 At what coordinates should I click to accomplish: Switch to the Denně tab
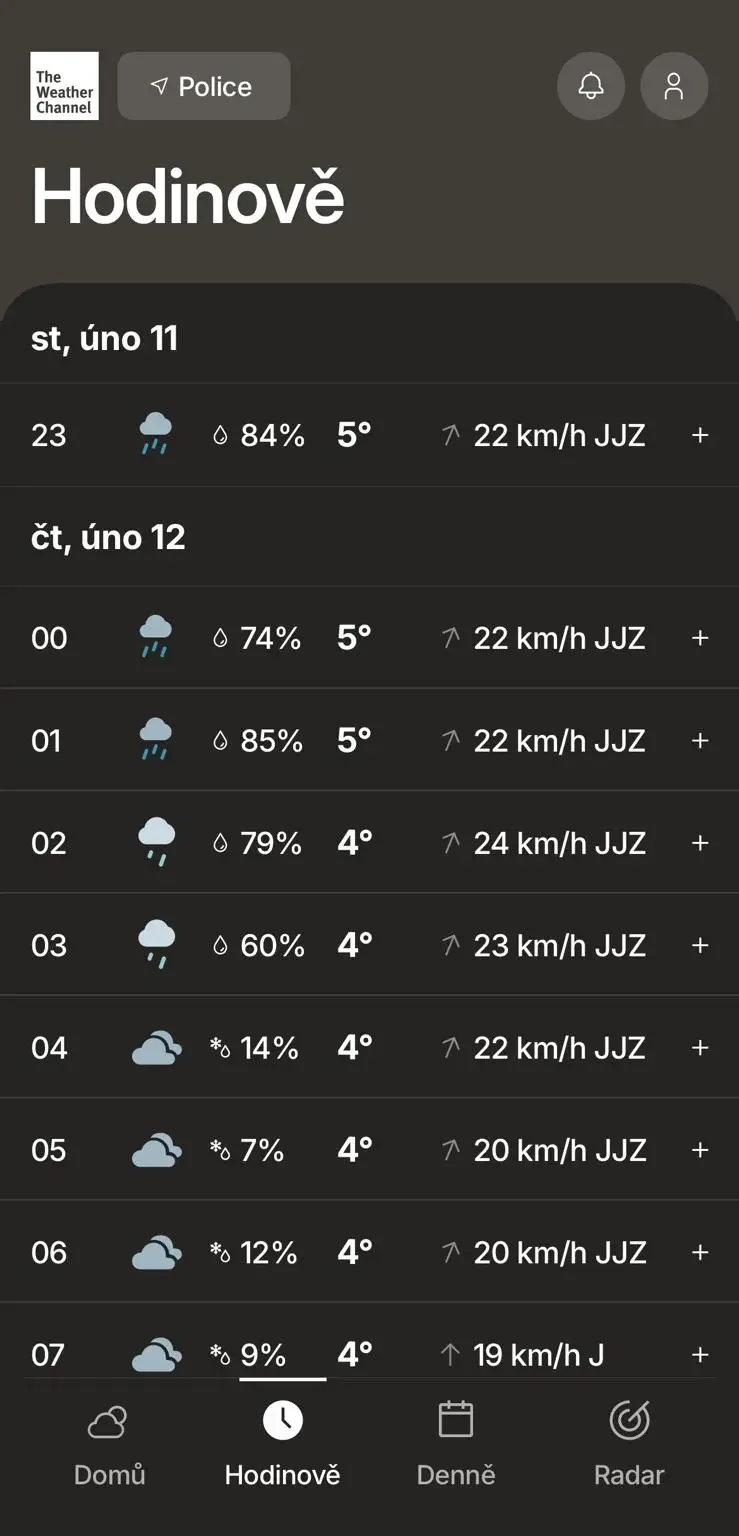[456, 1444]
